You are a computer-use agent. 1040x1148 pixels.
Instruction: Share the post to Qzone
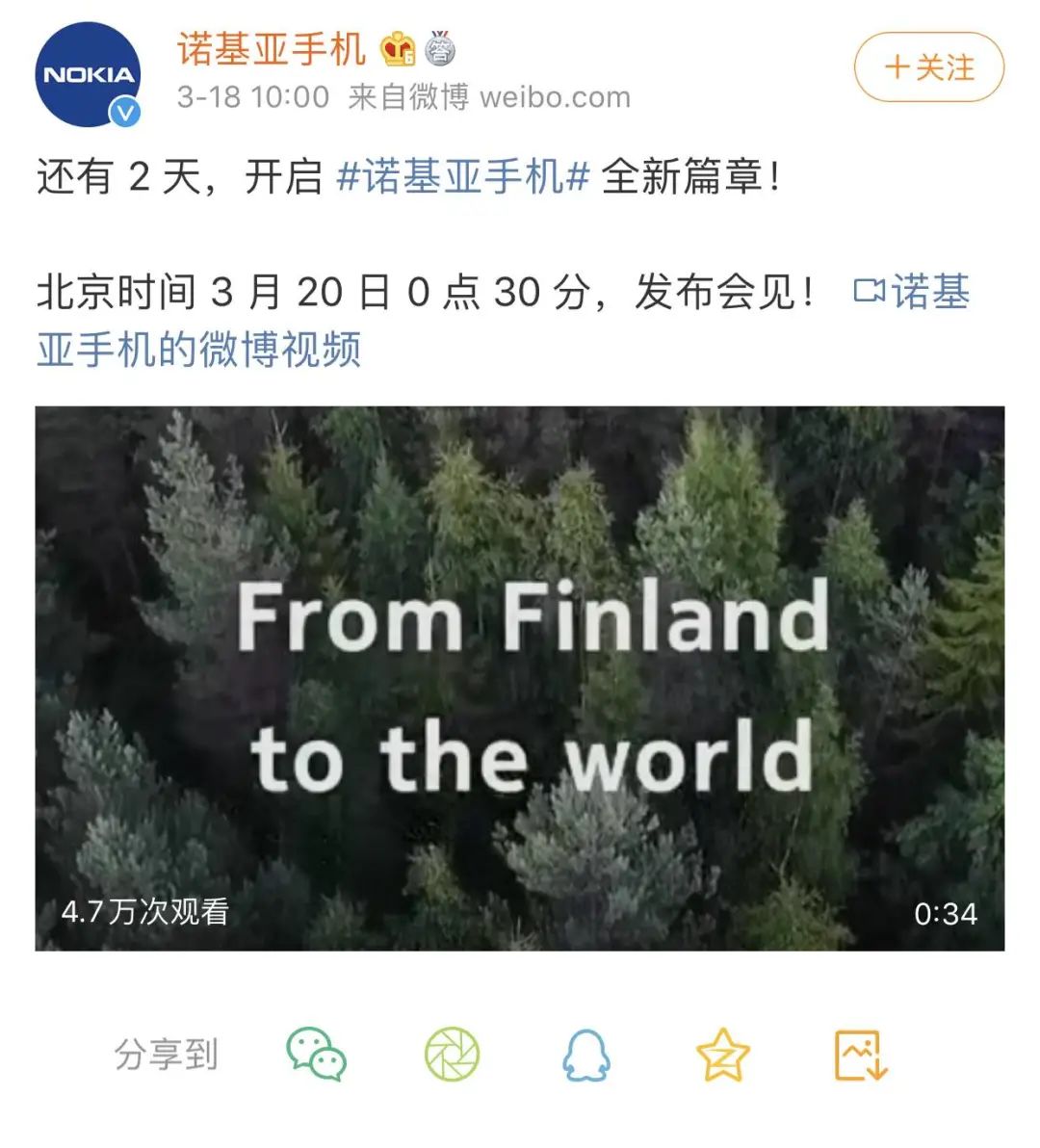[722, 1054]
